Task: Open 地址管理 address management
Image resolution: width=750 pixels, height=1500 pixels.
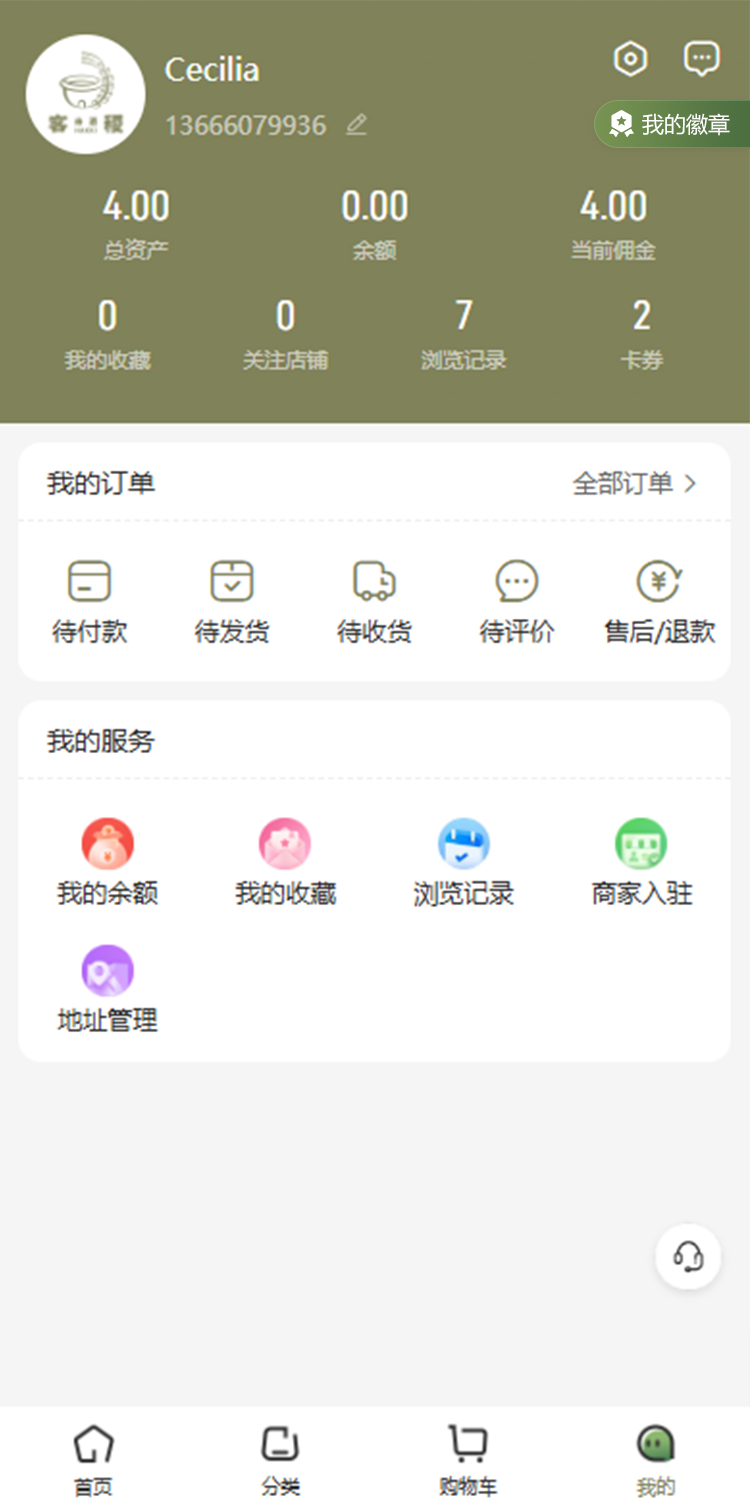Action: (107, 989)
